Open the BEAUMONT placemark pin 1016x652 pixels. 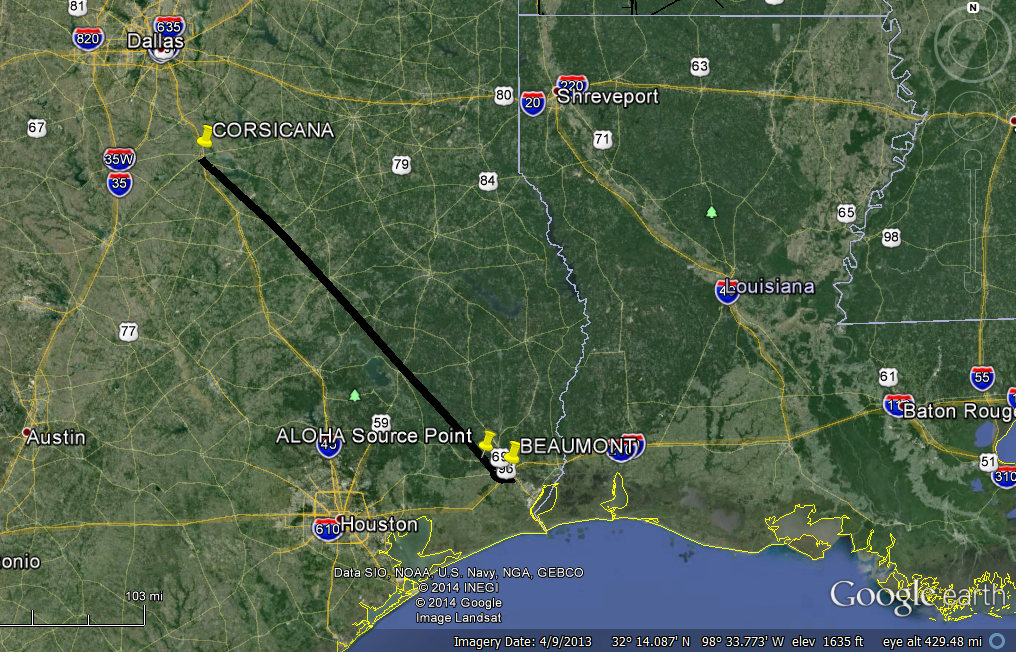[511, 452]
